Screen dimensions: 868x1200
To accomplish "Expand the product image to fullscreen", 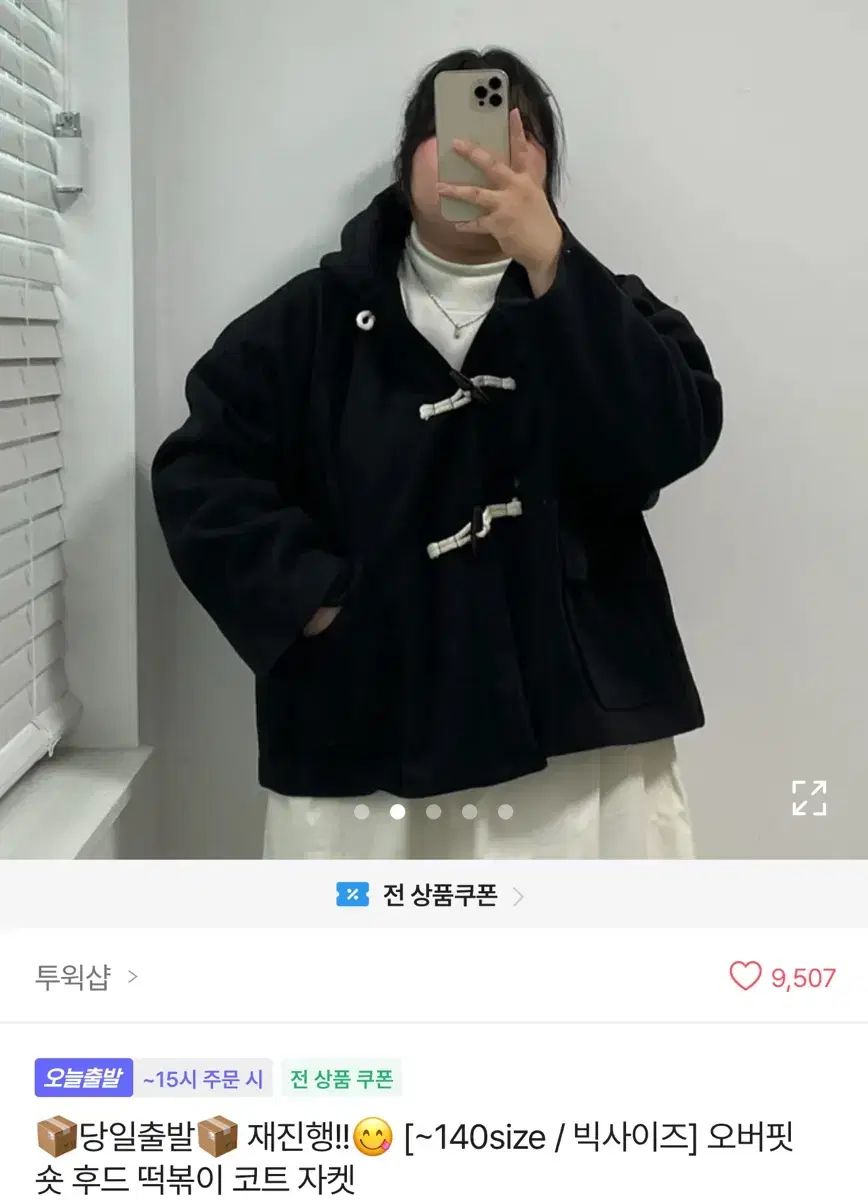I will coord(809,797).
